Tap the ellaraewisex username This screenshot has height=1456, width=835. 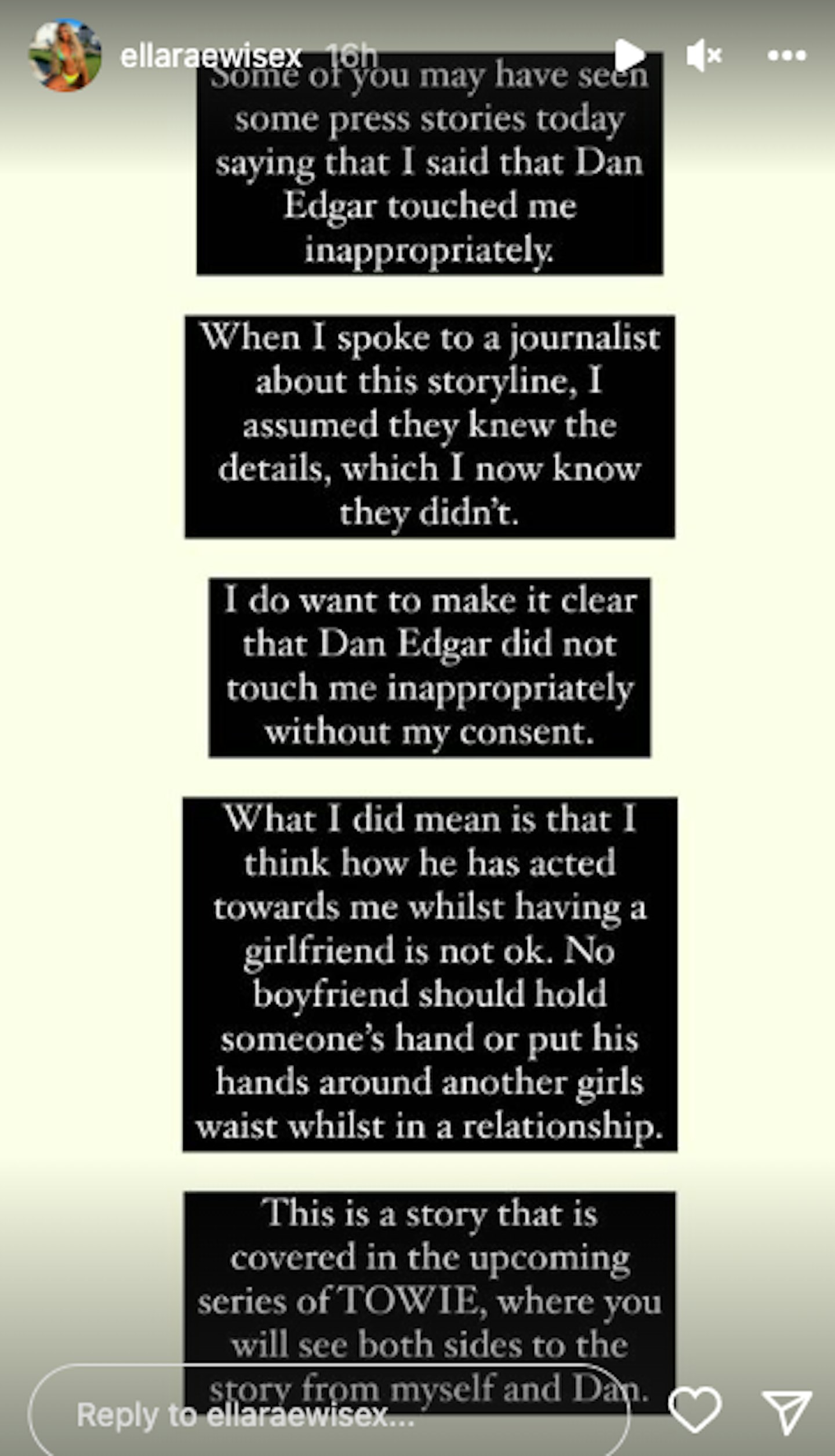[x=211, y=56]
